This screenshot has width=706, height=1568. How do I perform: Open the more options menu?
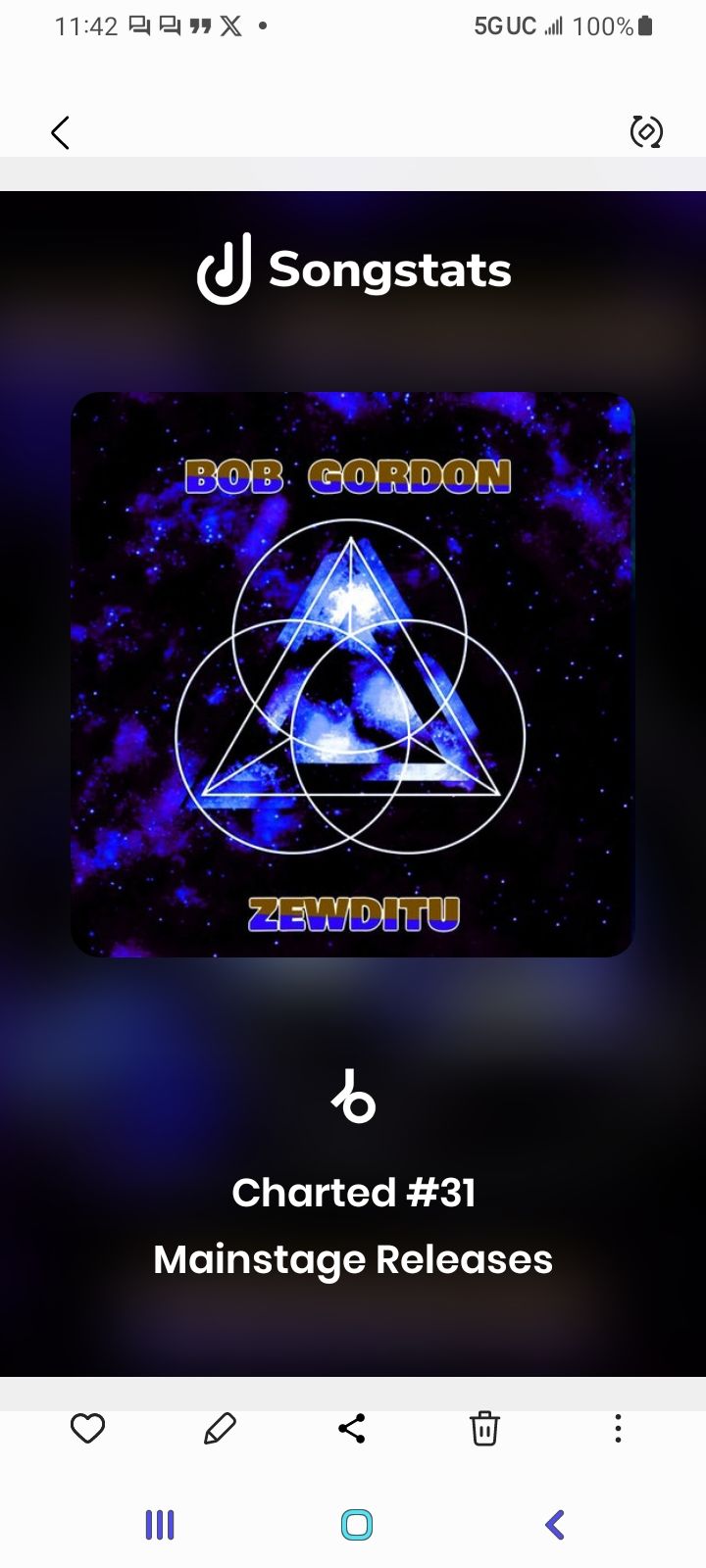coord(618,1429)
